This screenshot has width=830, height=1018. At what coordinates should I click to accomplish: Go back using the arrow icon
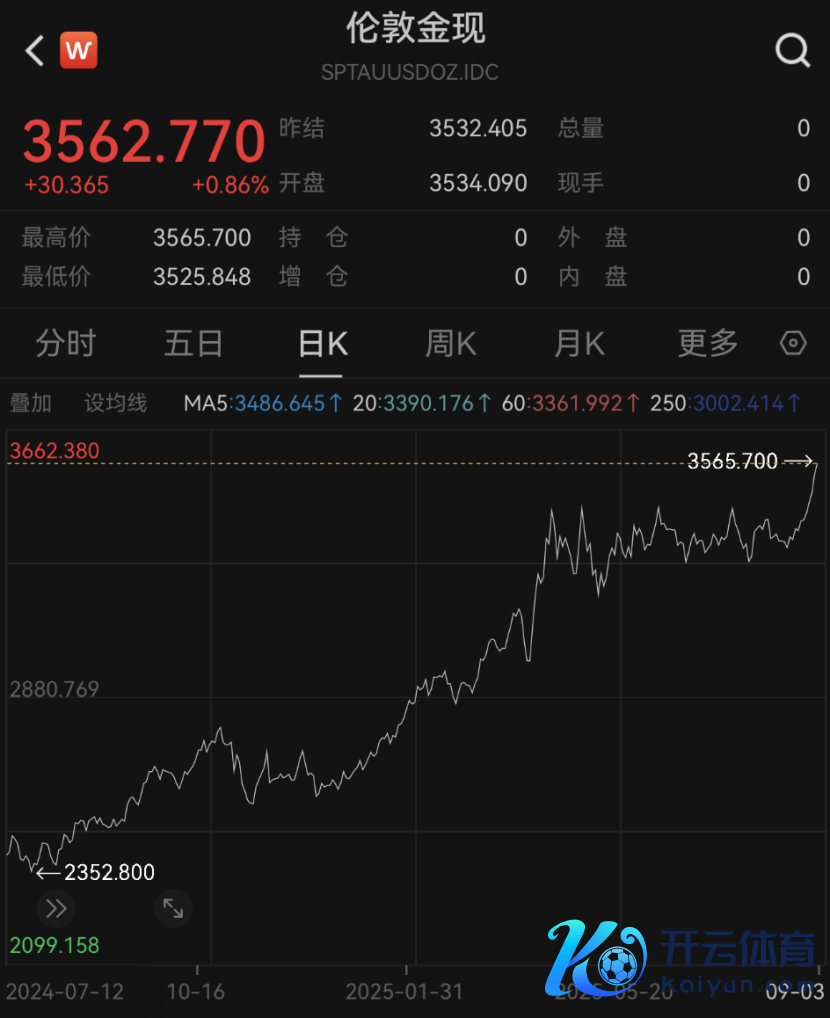click(x=35, y=51)
